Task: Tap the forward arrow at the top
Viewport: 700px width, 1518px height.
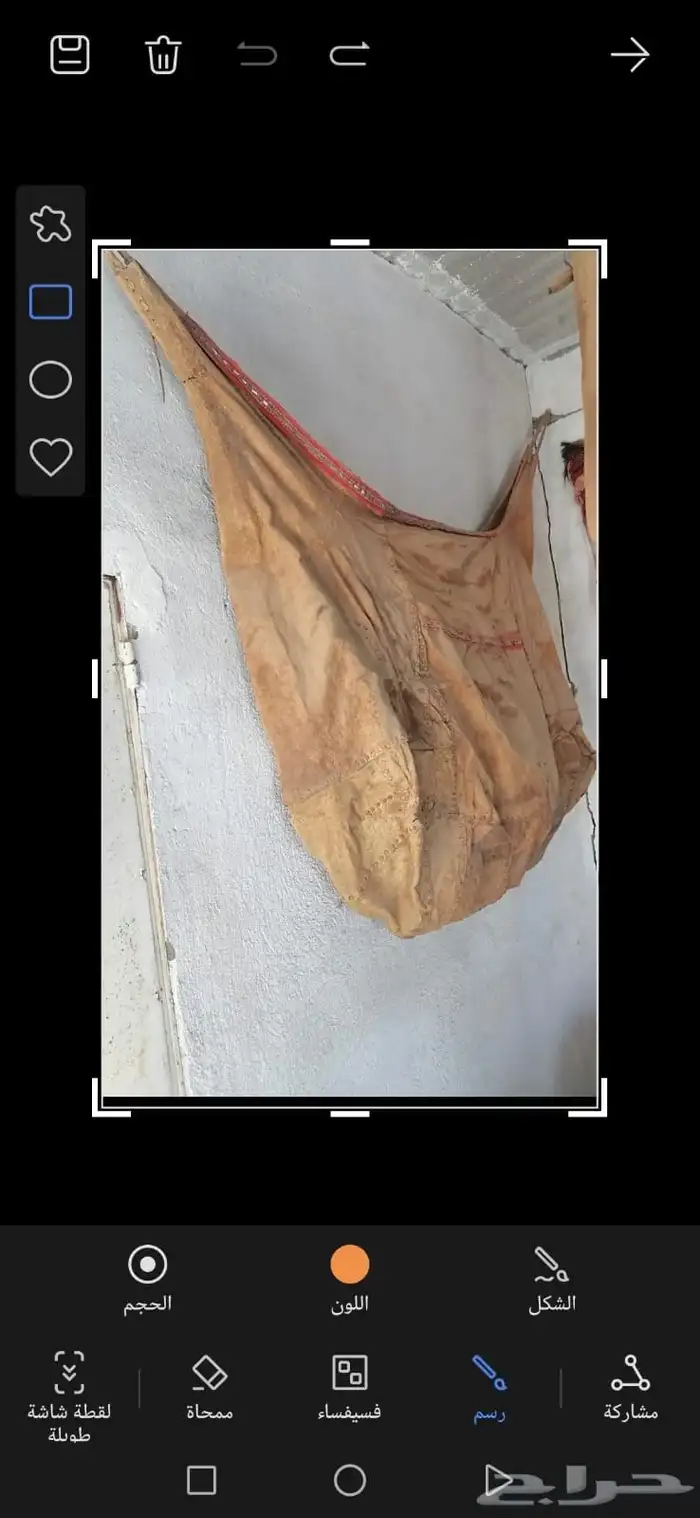Action: [630, 54]
